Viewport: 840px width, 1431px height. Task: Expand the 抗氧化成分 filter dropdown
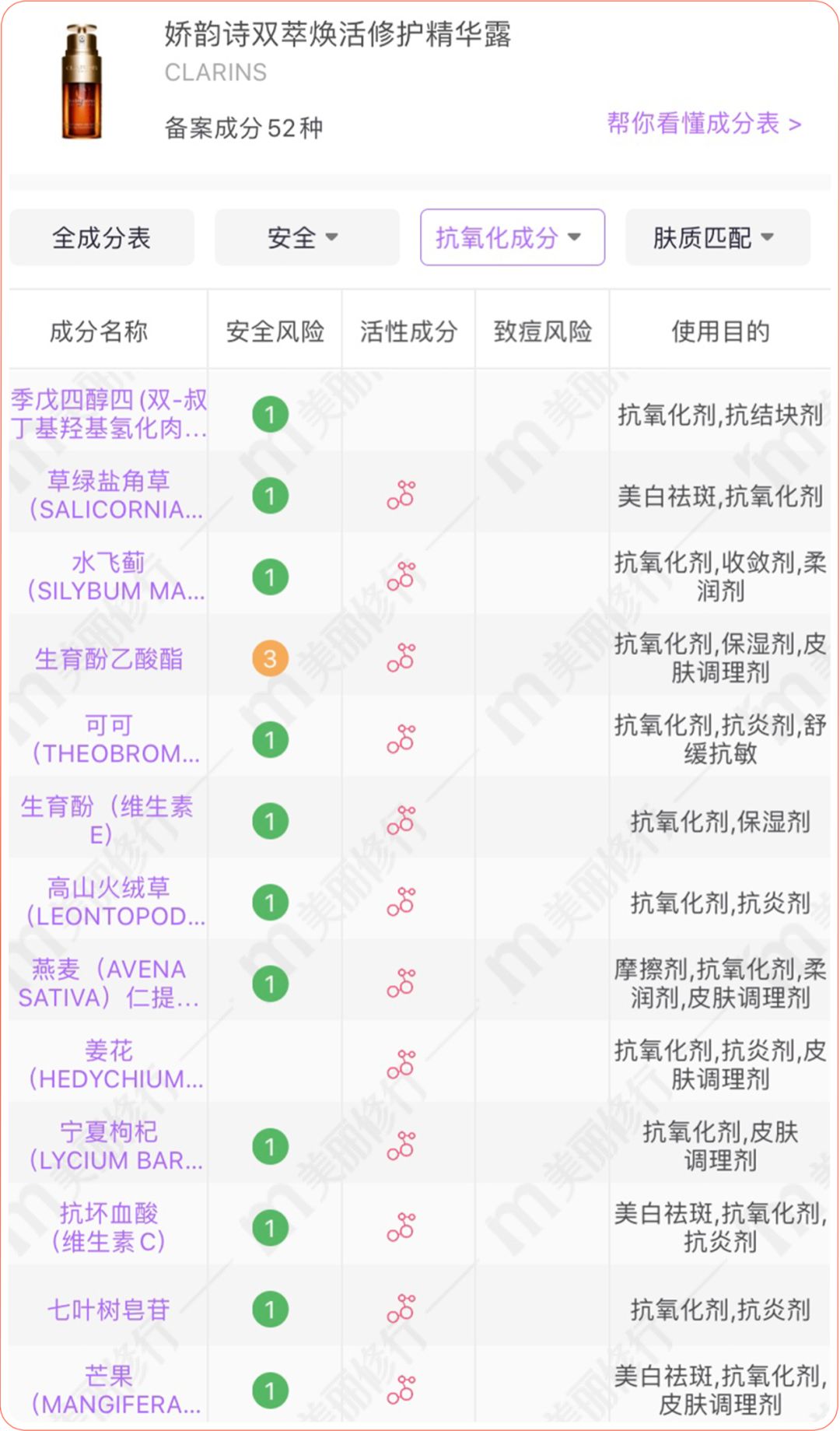513,237
